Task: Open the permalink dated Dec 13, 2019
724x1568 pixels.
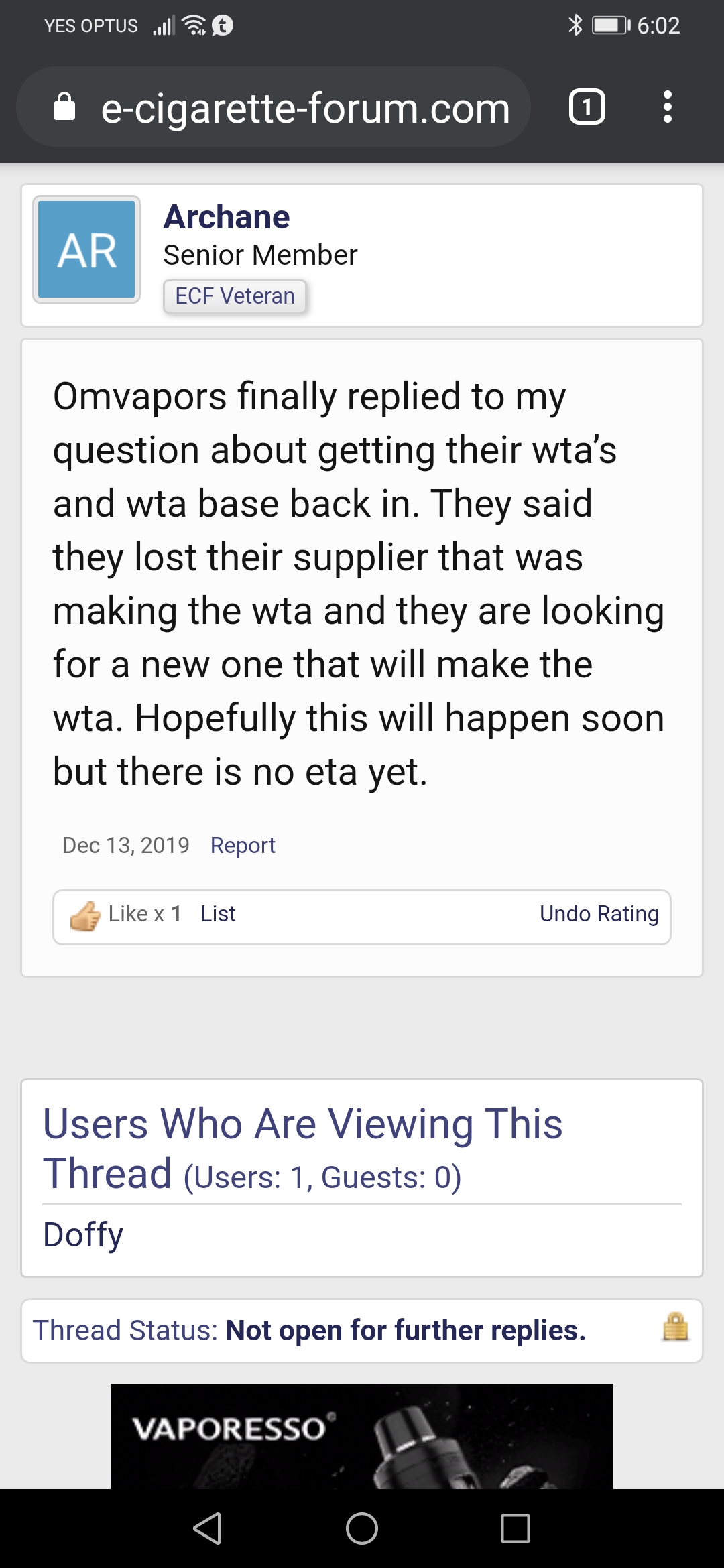Action: click(125, 846)
